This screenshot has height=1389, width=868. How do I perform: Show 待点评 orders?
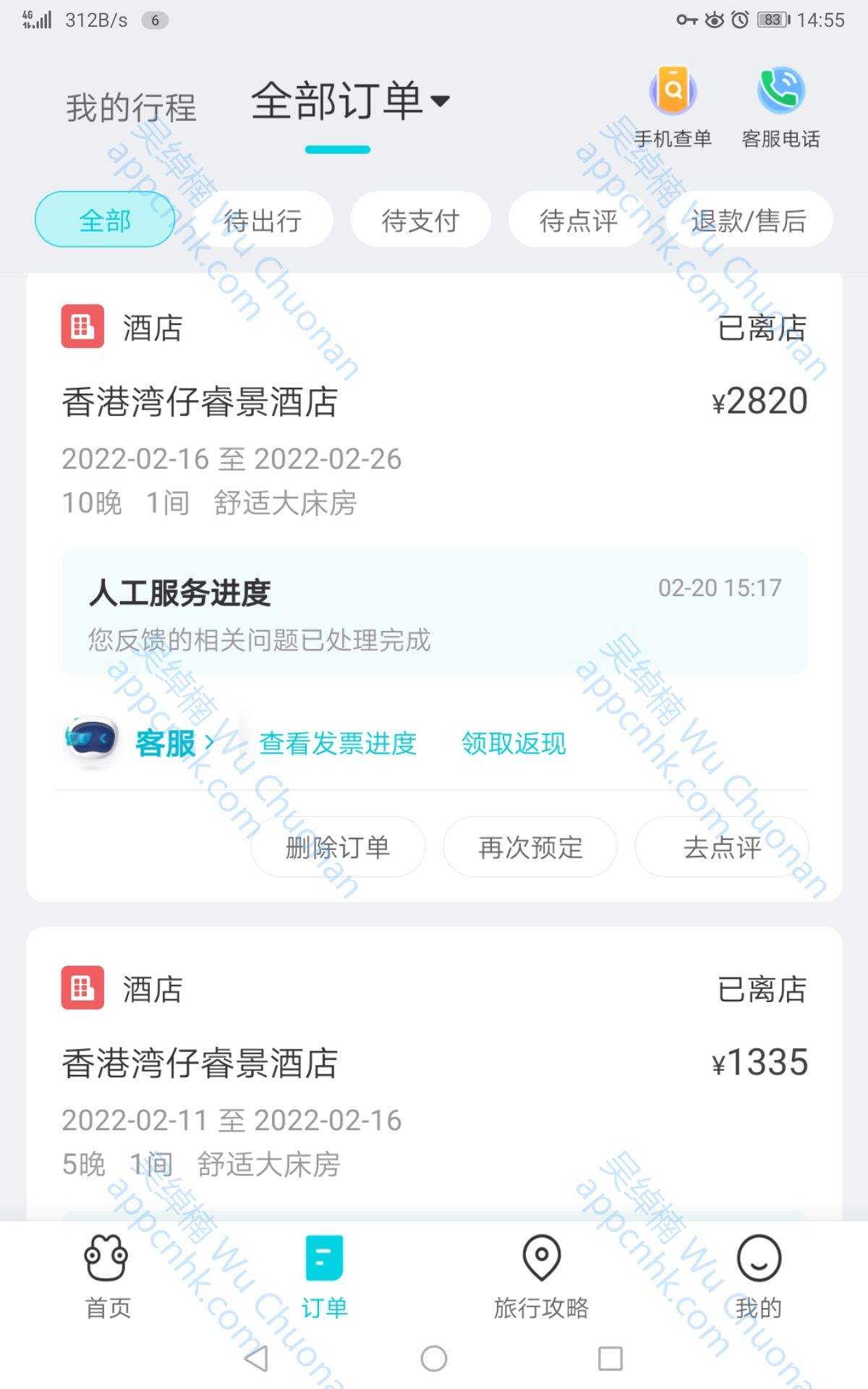click(x=578, y=220)
